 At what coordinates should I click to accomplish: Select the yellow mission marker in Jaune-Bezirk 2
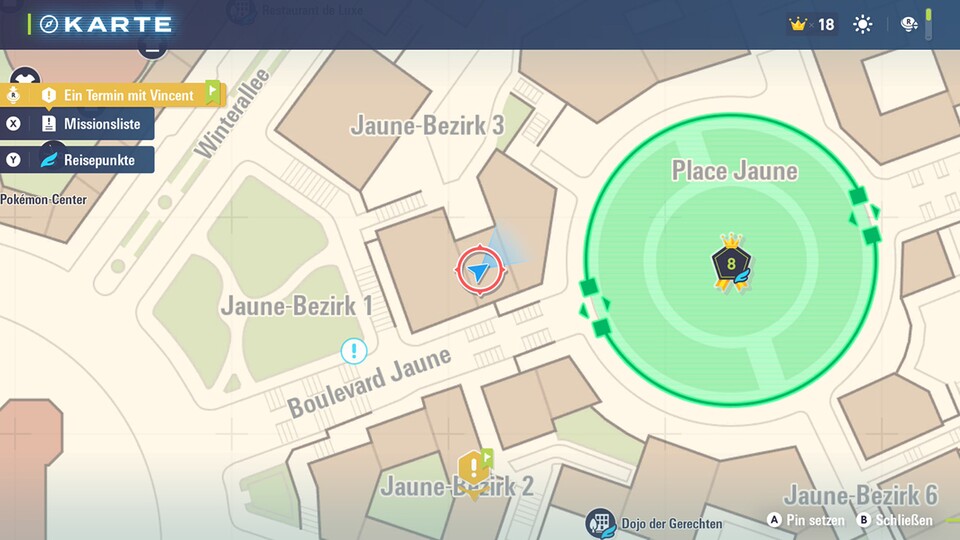point(472,468)
